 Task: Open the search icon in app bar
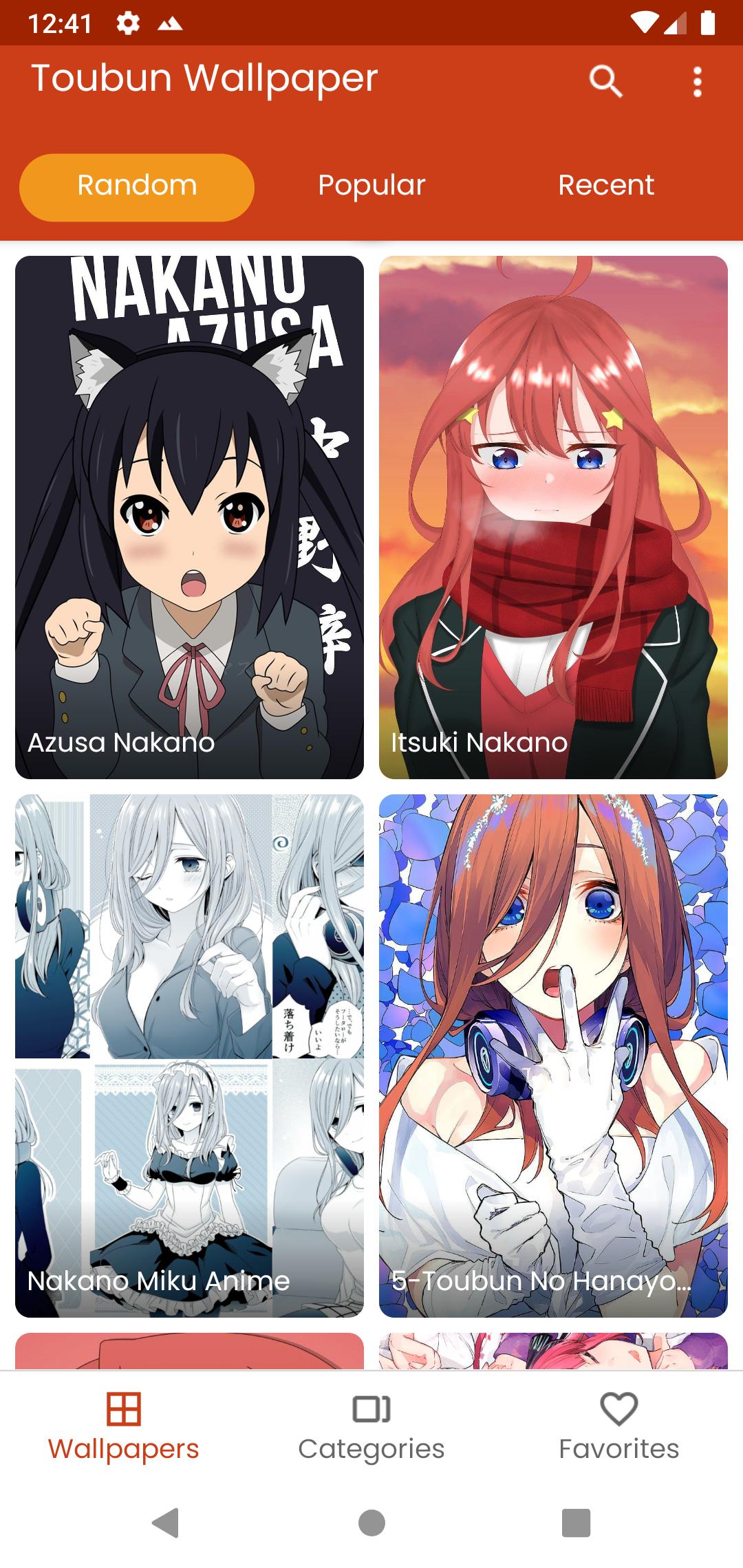click(605, 82)
